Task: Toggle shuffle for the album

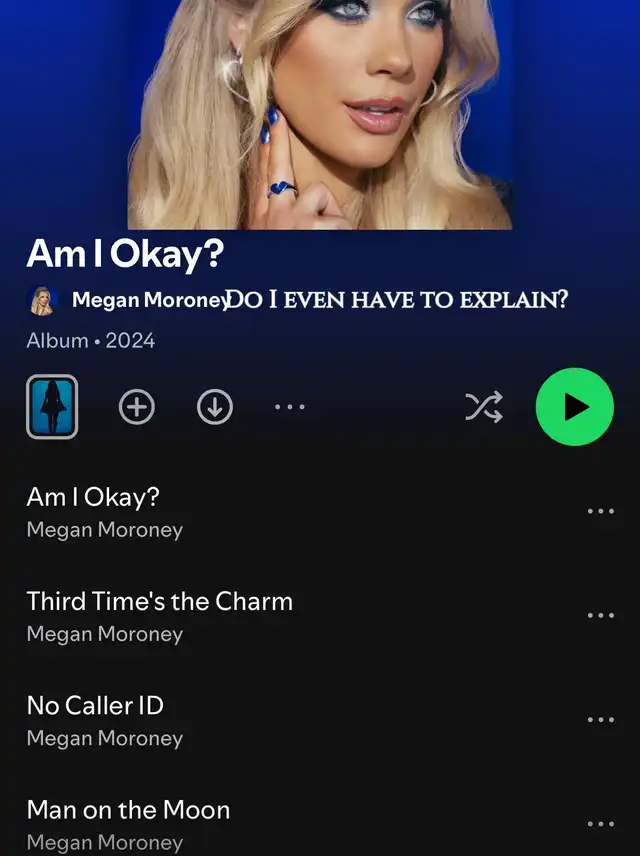Action: 484,407
